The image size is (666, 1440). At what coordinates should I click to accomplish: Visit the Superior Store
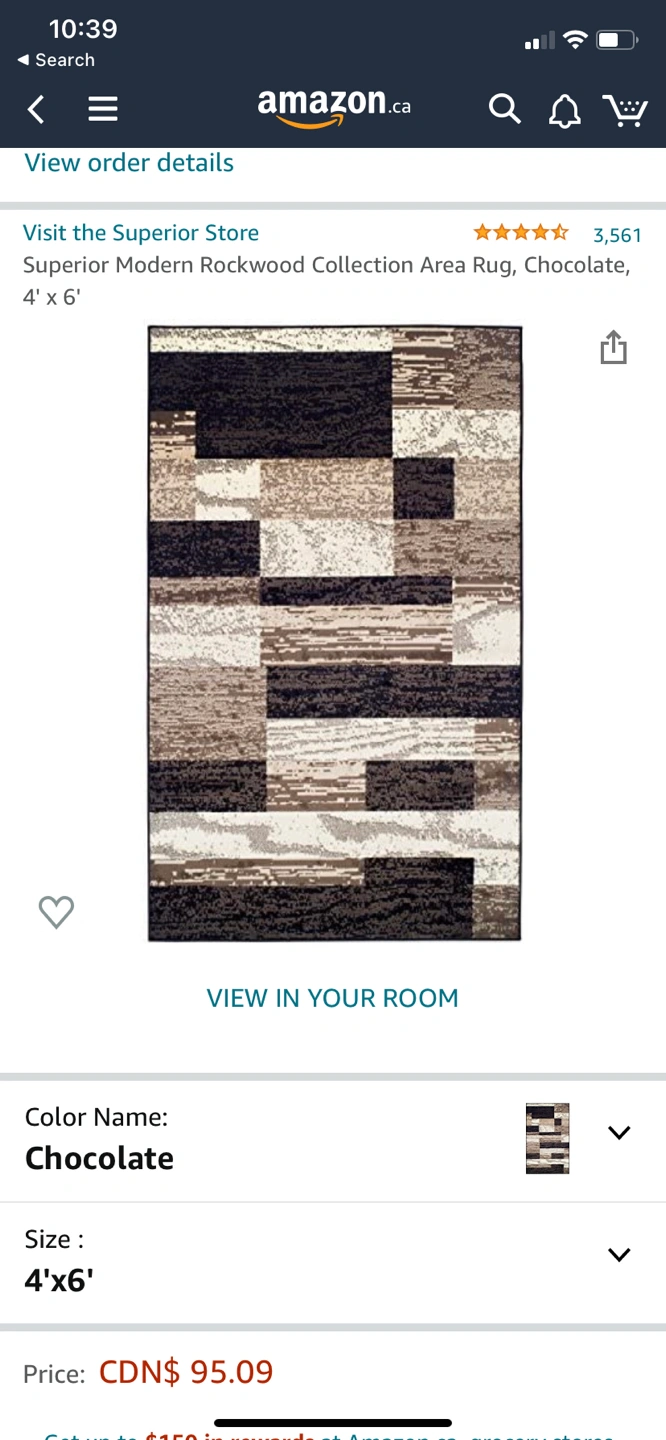(141, 233)
